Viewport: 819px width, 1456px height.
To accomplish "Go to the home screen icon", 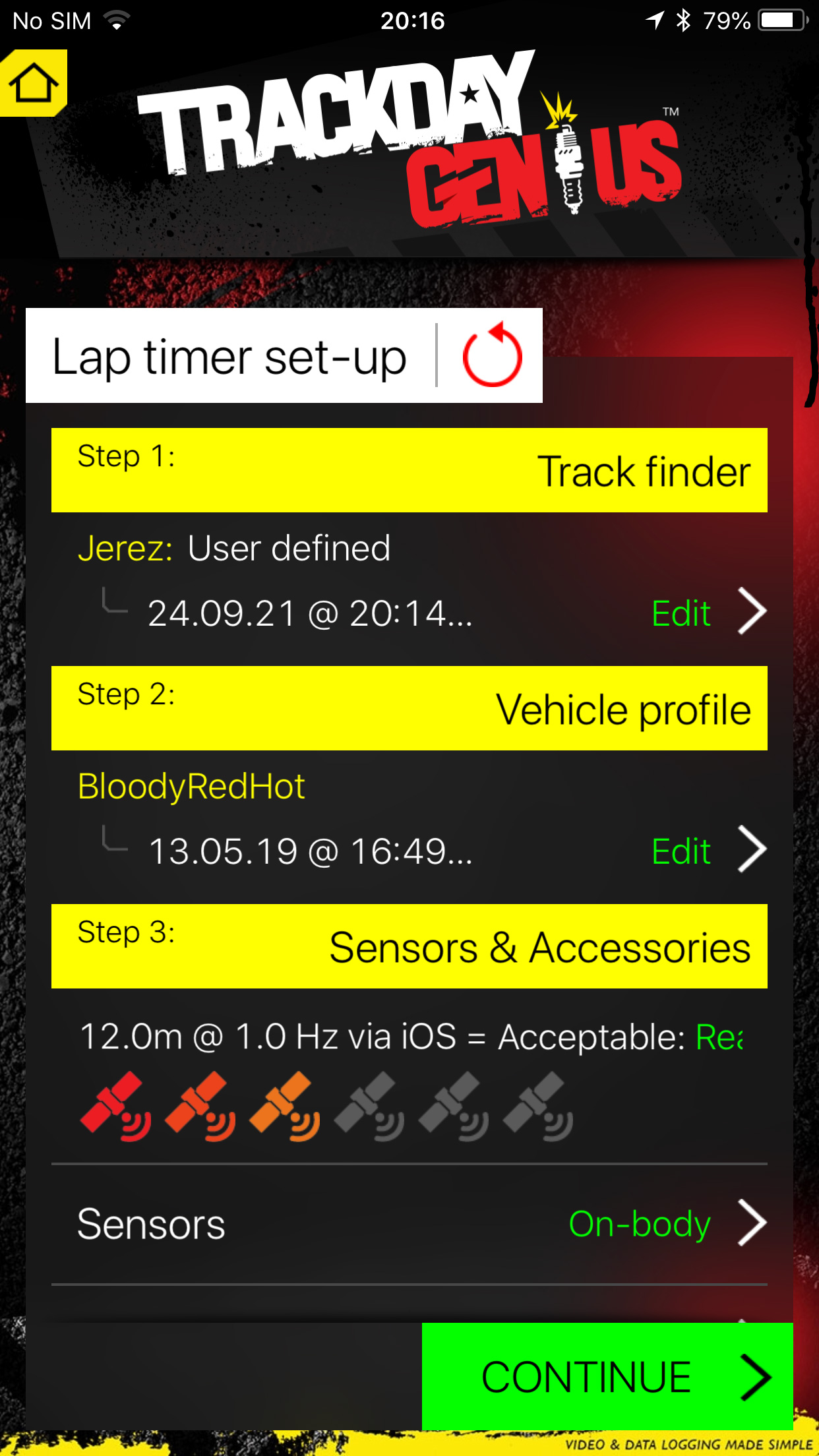I will [33, 83].
